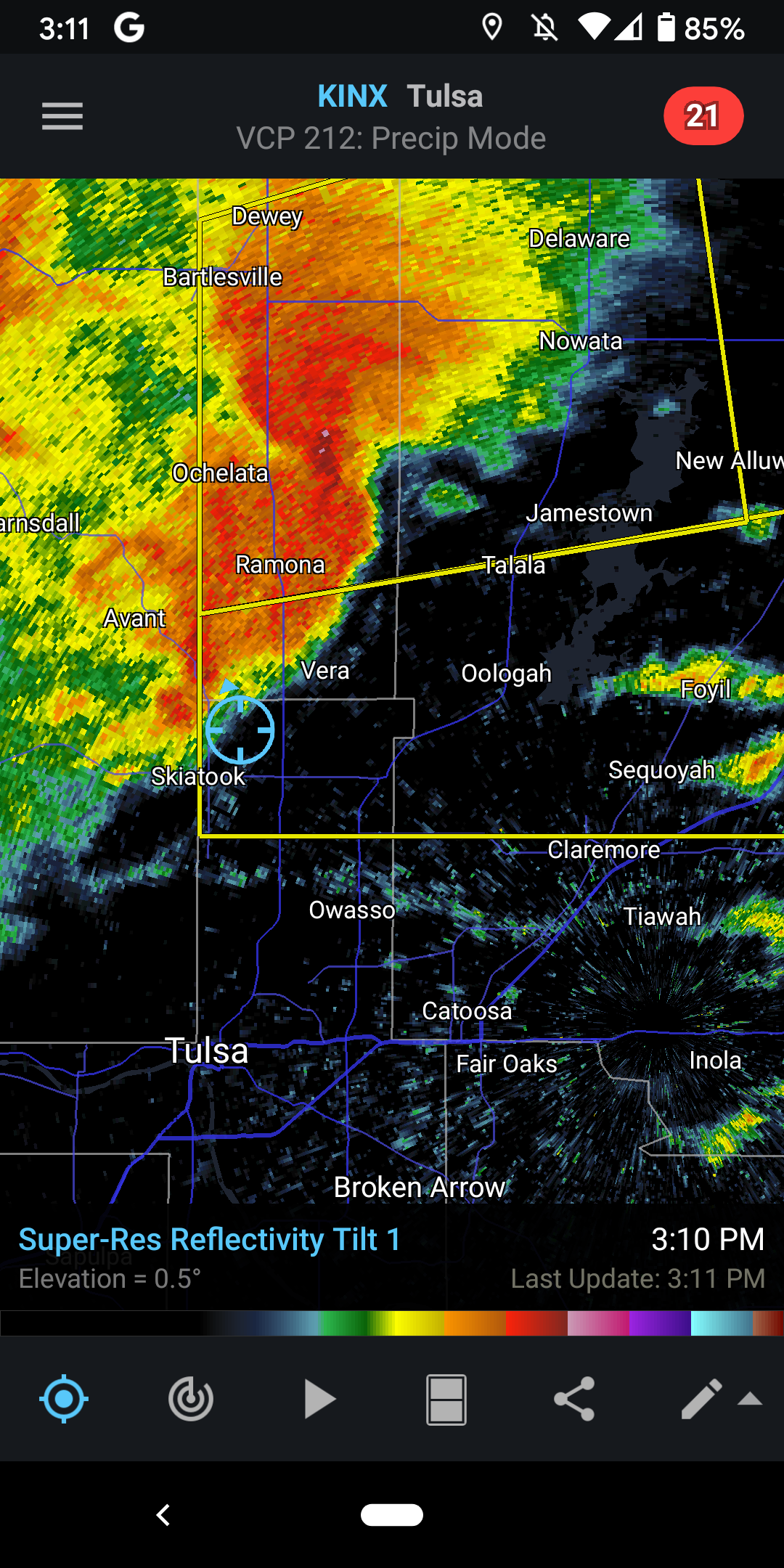Tap the home pill button

(392, 1515)
